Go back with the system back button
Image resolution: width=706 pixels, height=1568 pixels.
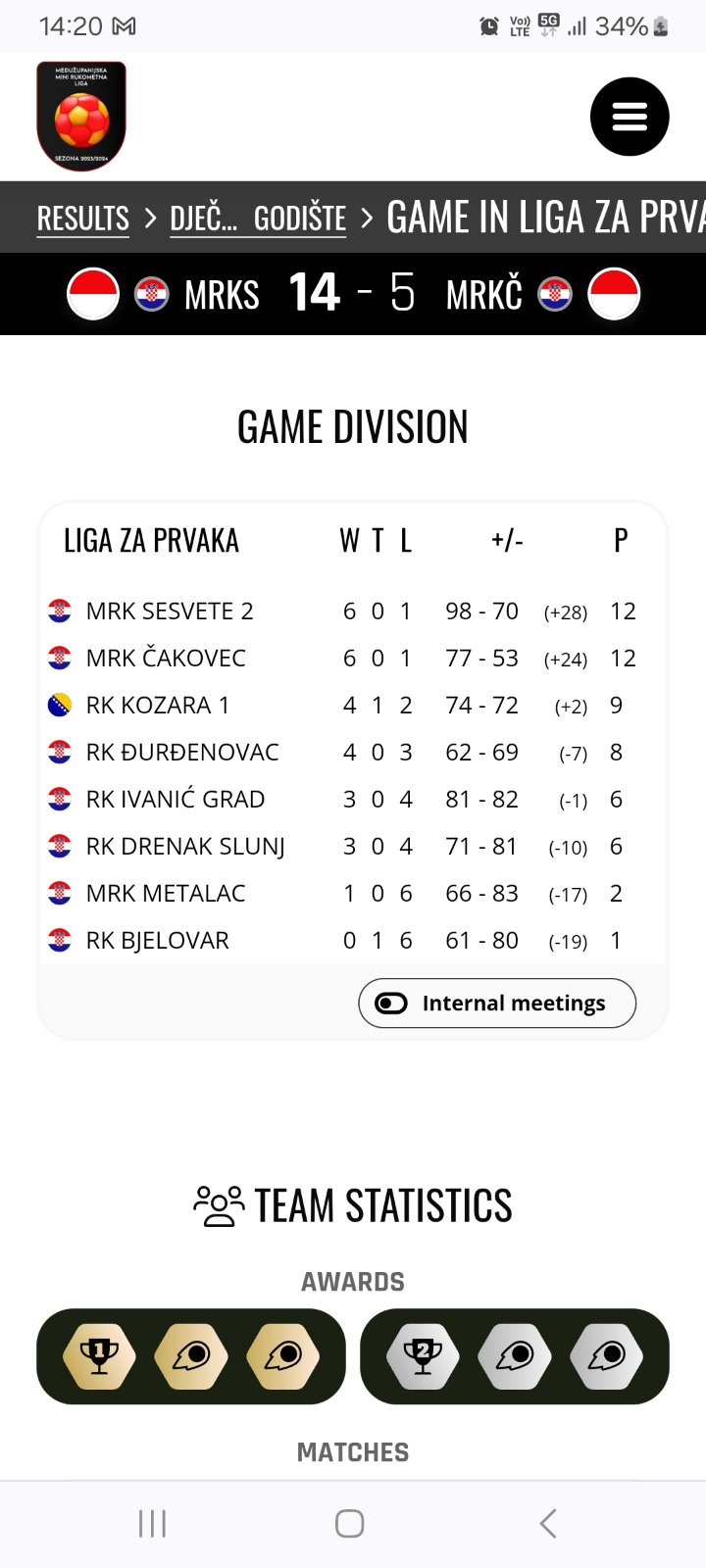click(x=548, y=1523)
